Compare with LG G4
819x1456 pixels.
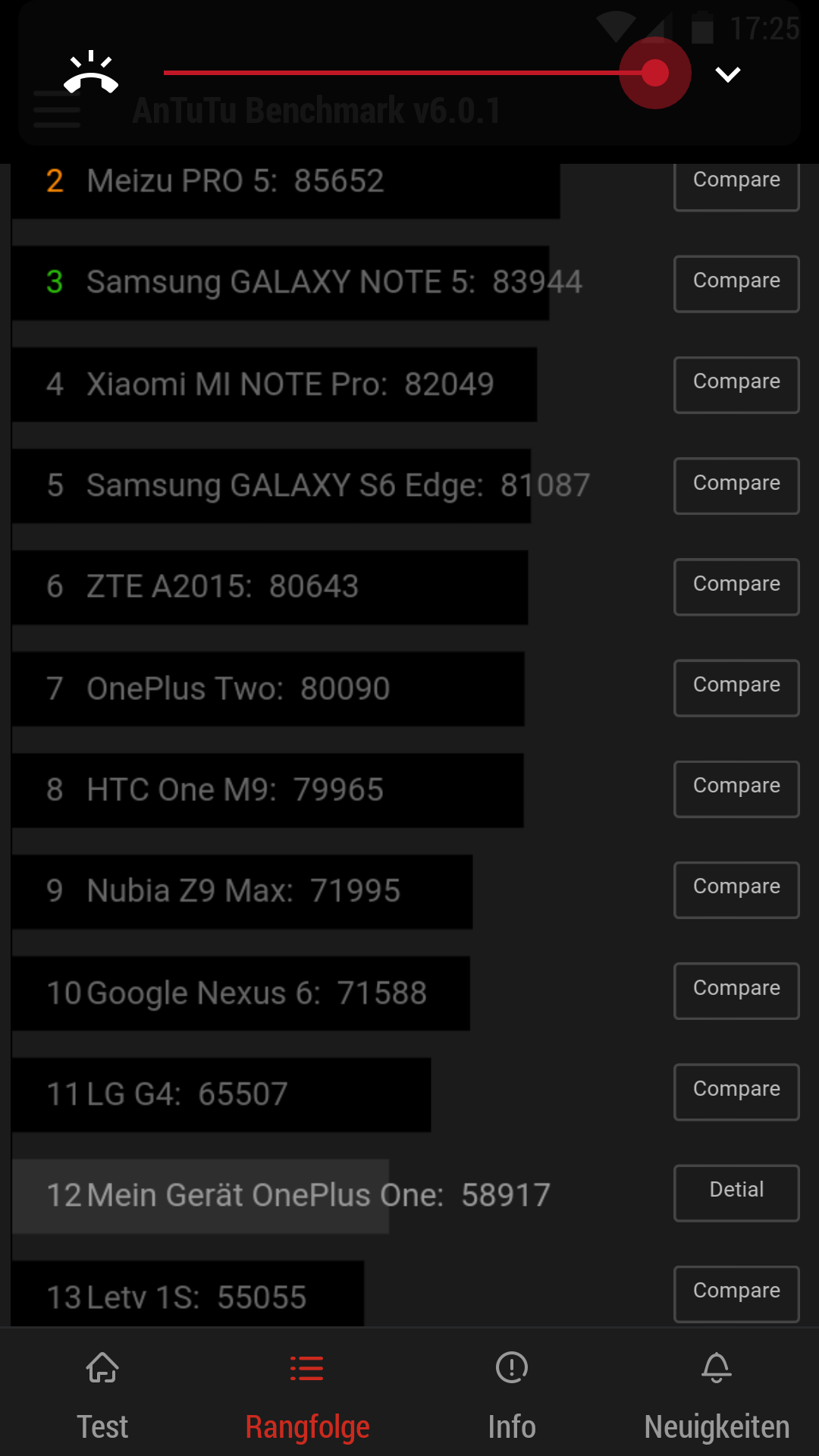pyautogui.click(x=736, y=1091)
